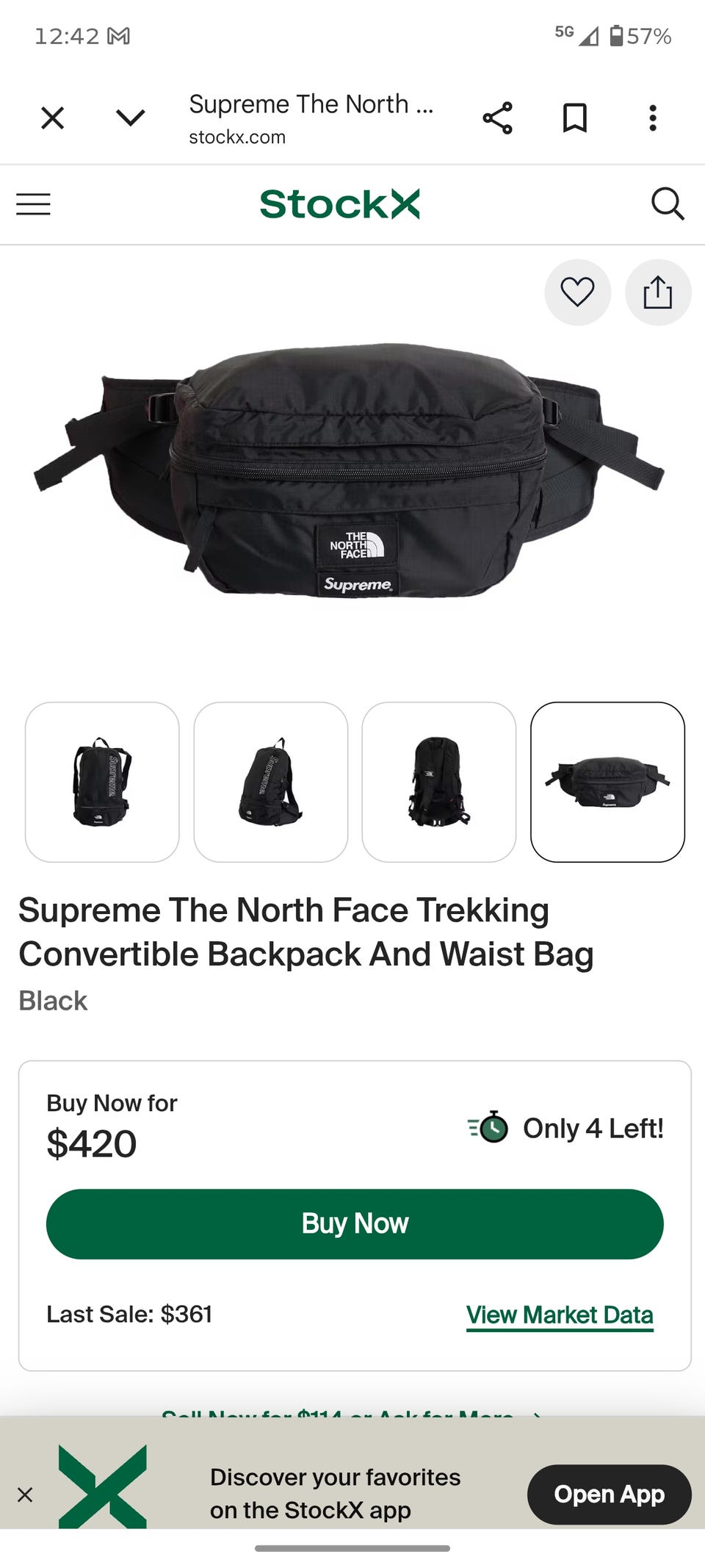Tap the StockX logo to go home
705x1568 pixels.
339,204
